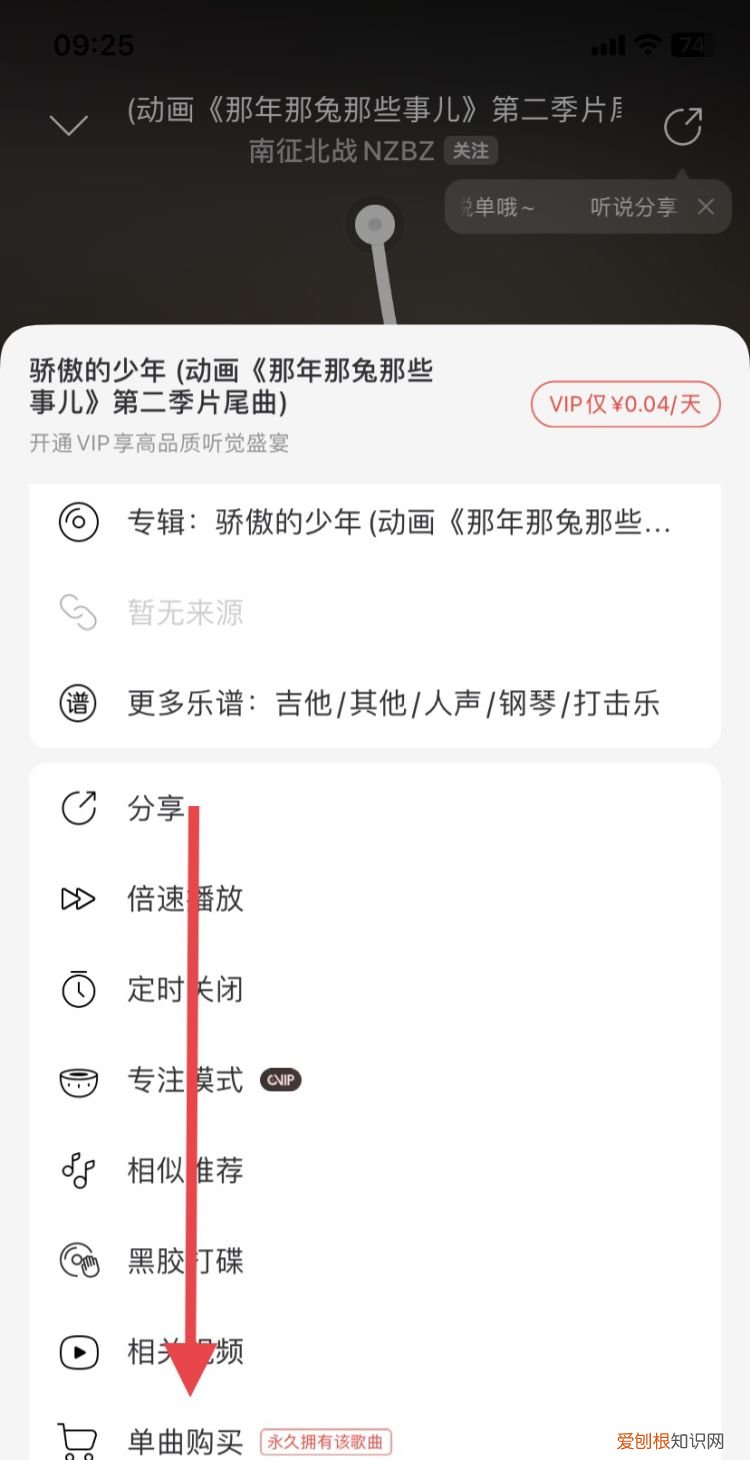Image resolution: width=750 pixels, height=1460 pixels.
Task: Tap the 关注 follow button next to artist
Action: [471, 151]
